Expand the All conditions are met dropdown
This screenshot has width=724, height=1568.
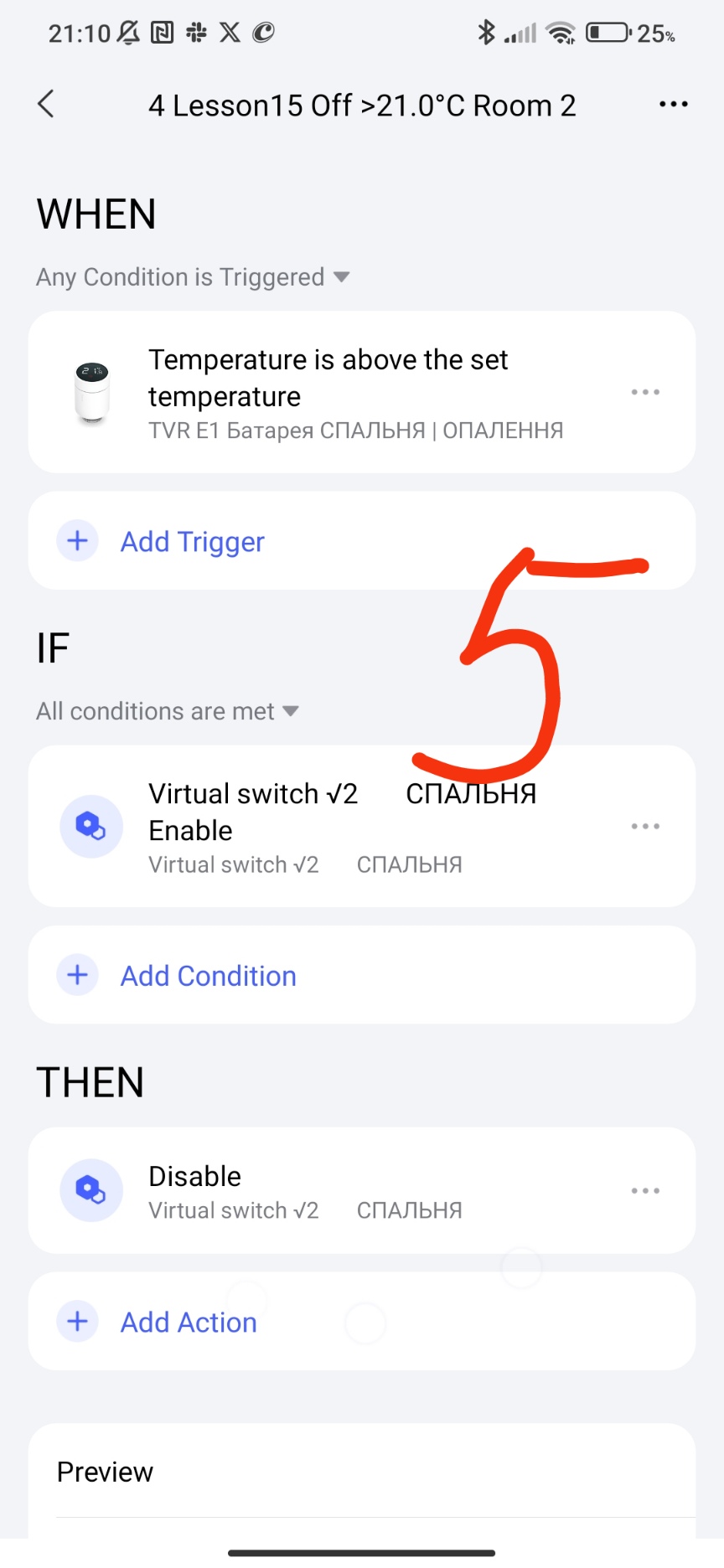pyautogui.click(x=168, y=711)
